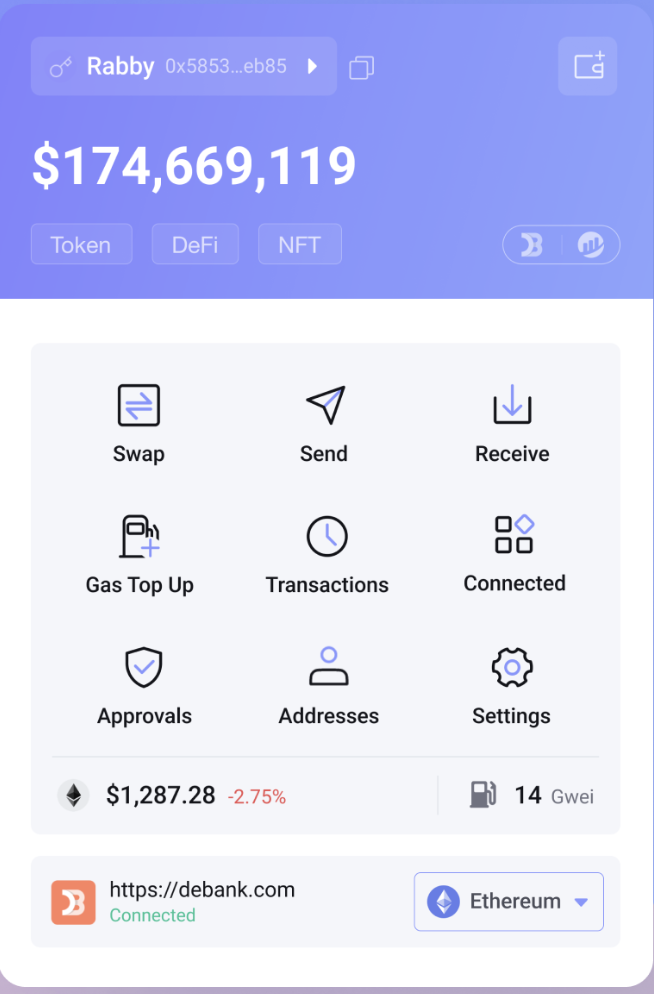The height and width of the screenshot is (994, 654).
Task: Open the DeBank logo shortcut
Action: pyautogui.click(x=533, y=245)
